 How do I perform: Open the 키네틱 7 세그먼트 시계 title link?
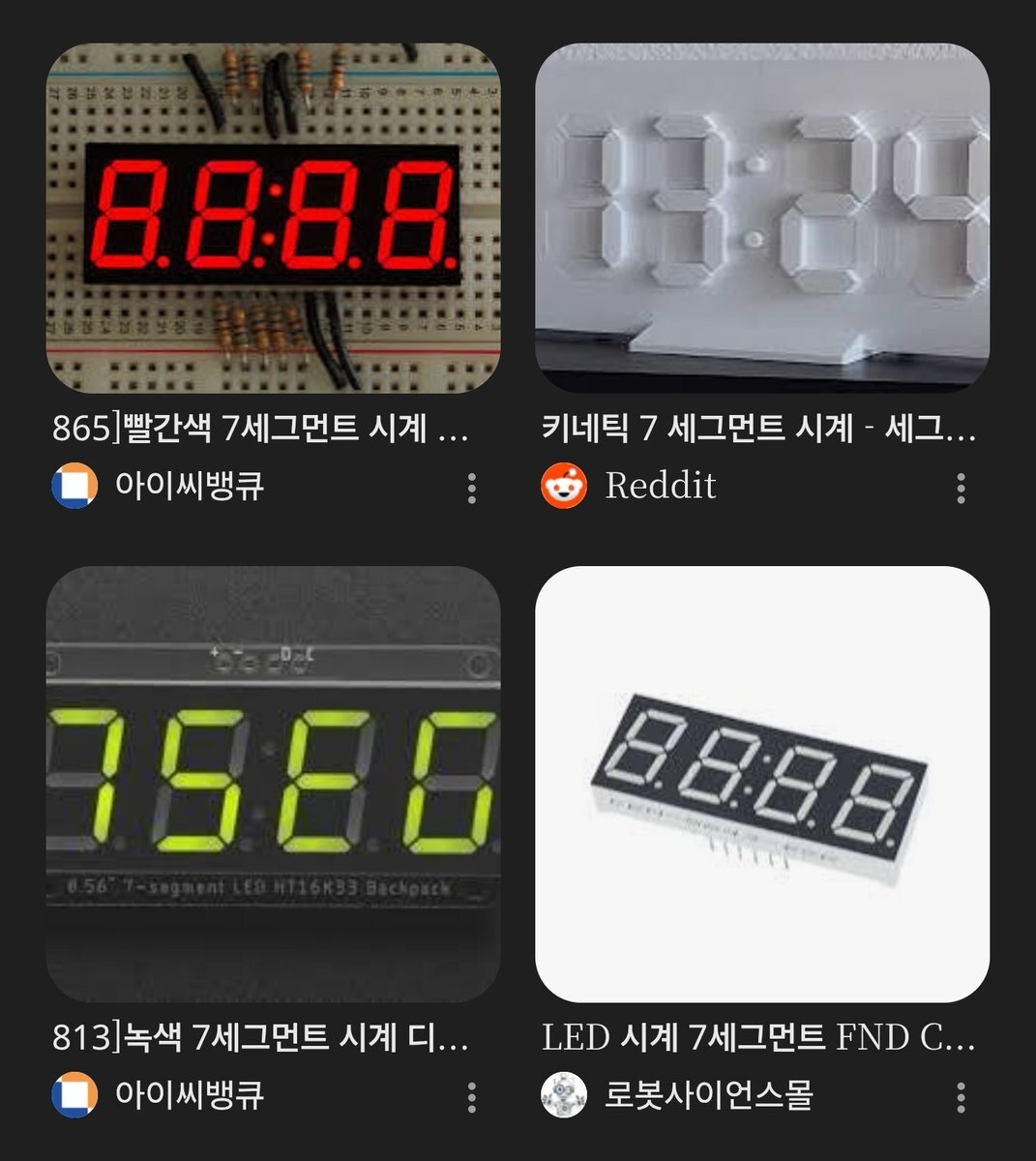757,429
